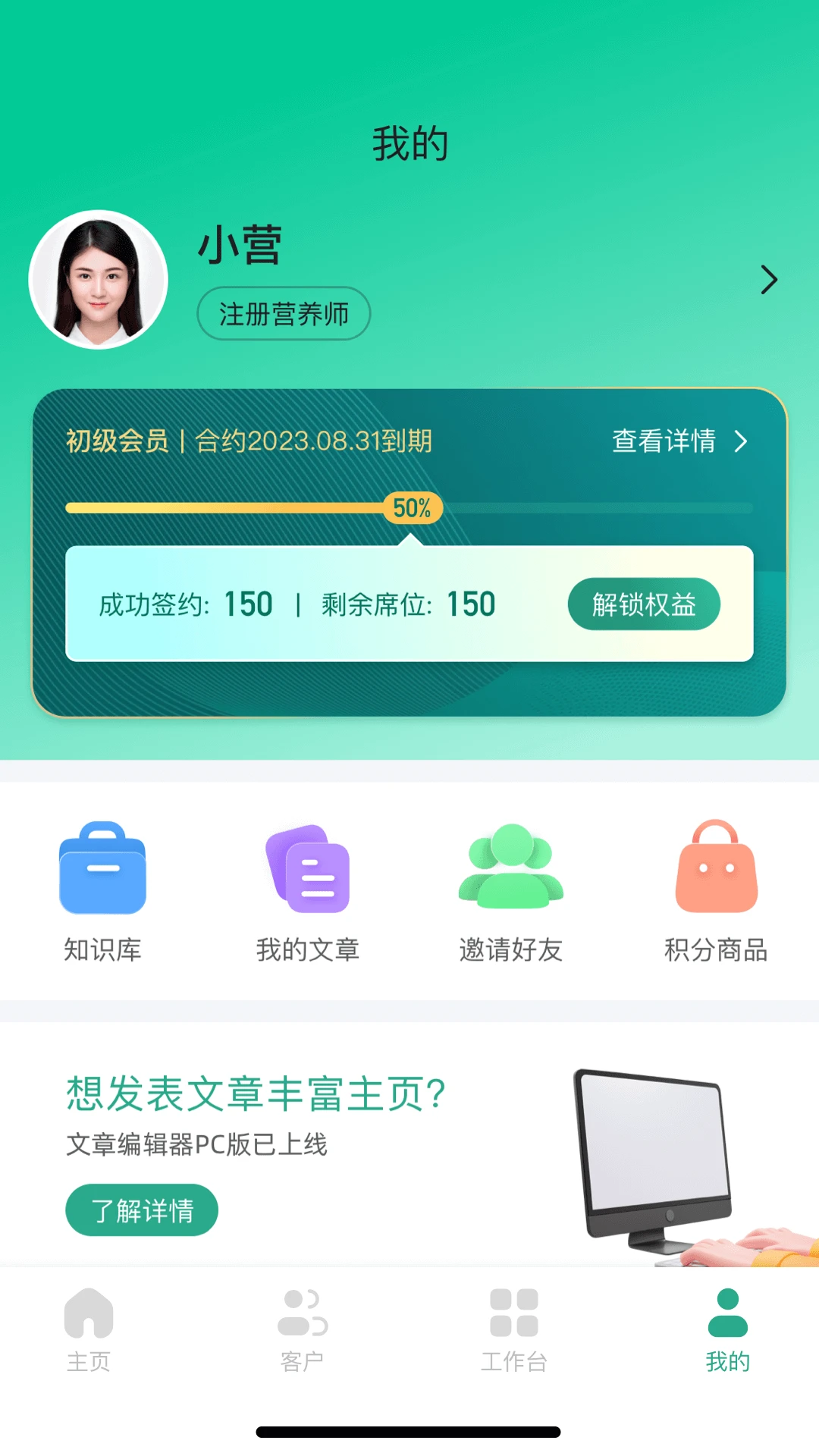
Task: Open the 积分商品 points shop icon
Action: (x=715, y=871)
